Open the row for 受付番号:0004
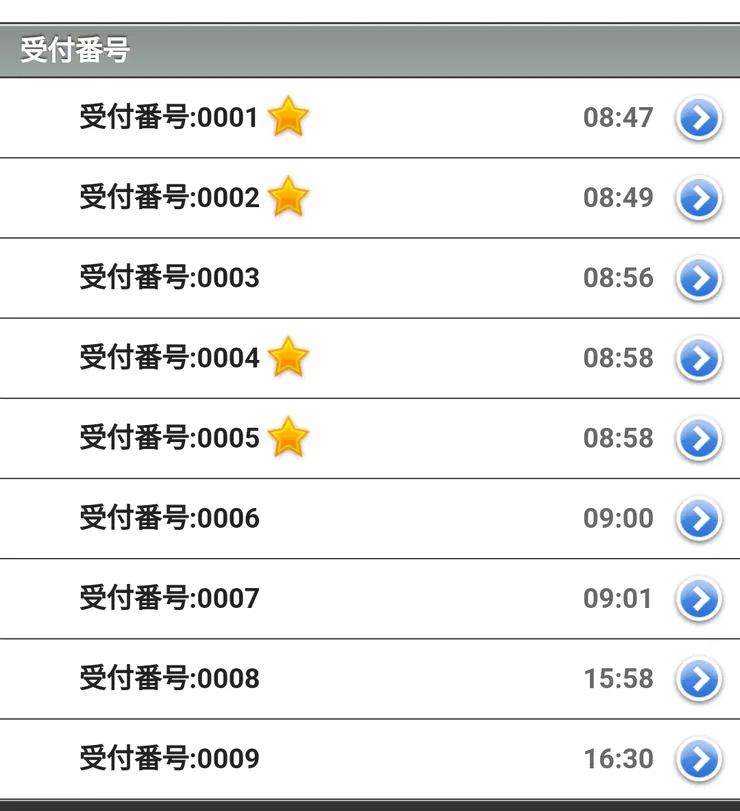 pos(699,359)
